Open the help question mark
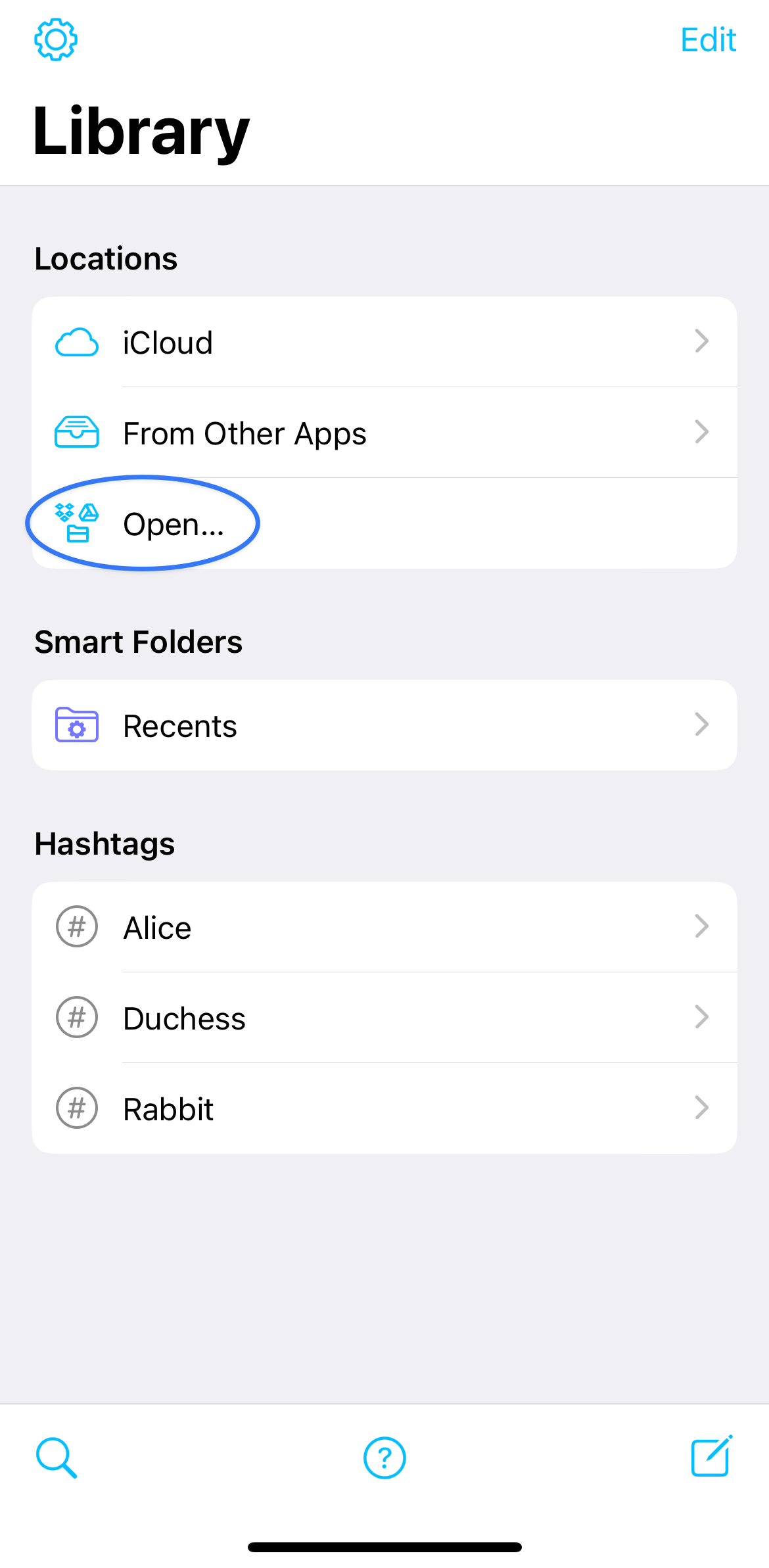Viewport: 769px width, 1568px height. [x=384, y=1458]
